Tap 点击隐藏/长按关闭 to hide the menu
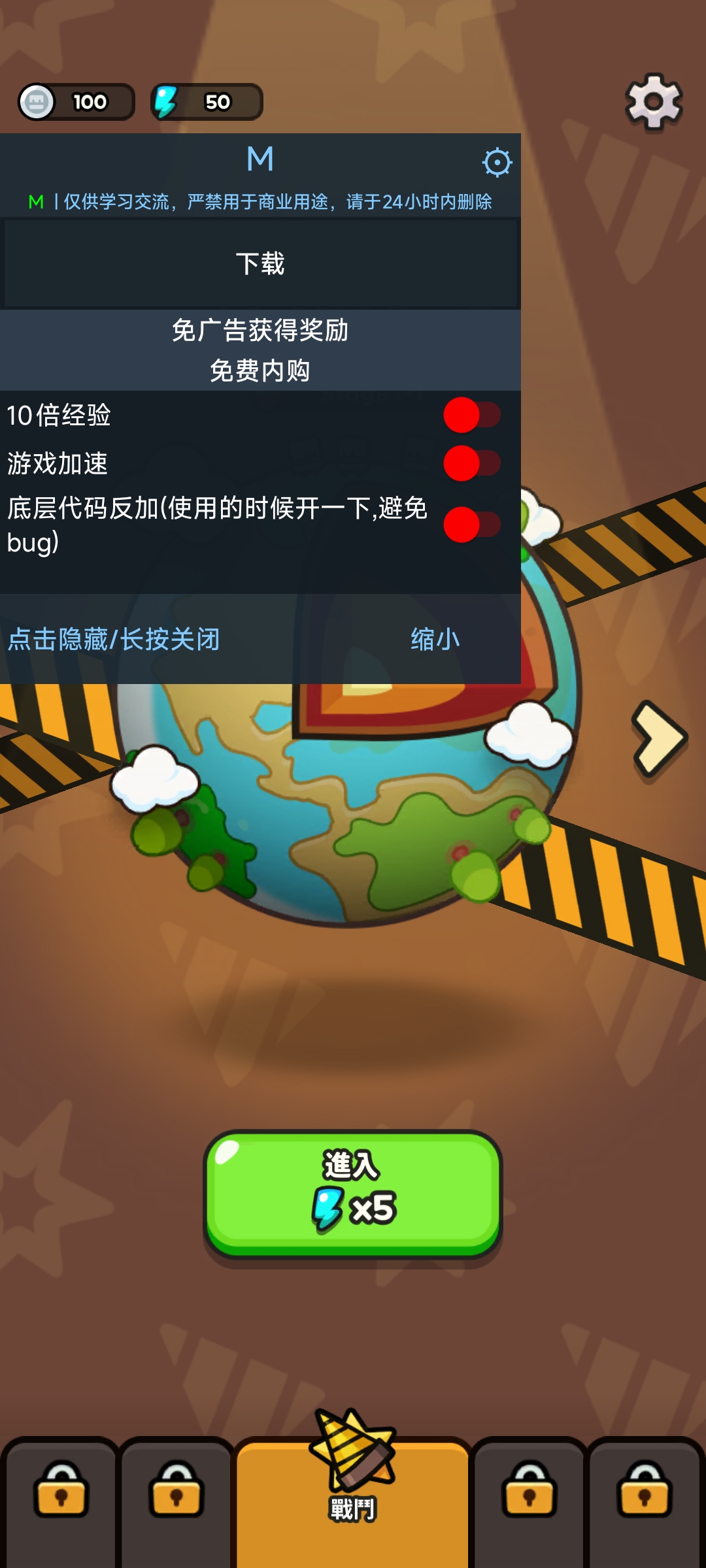Screen dimensions: 706x1568 pyautogui.click(x=114, y=639)
